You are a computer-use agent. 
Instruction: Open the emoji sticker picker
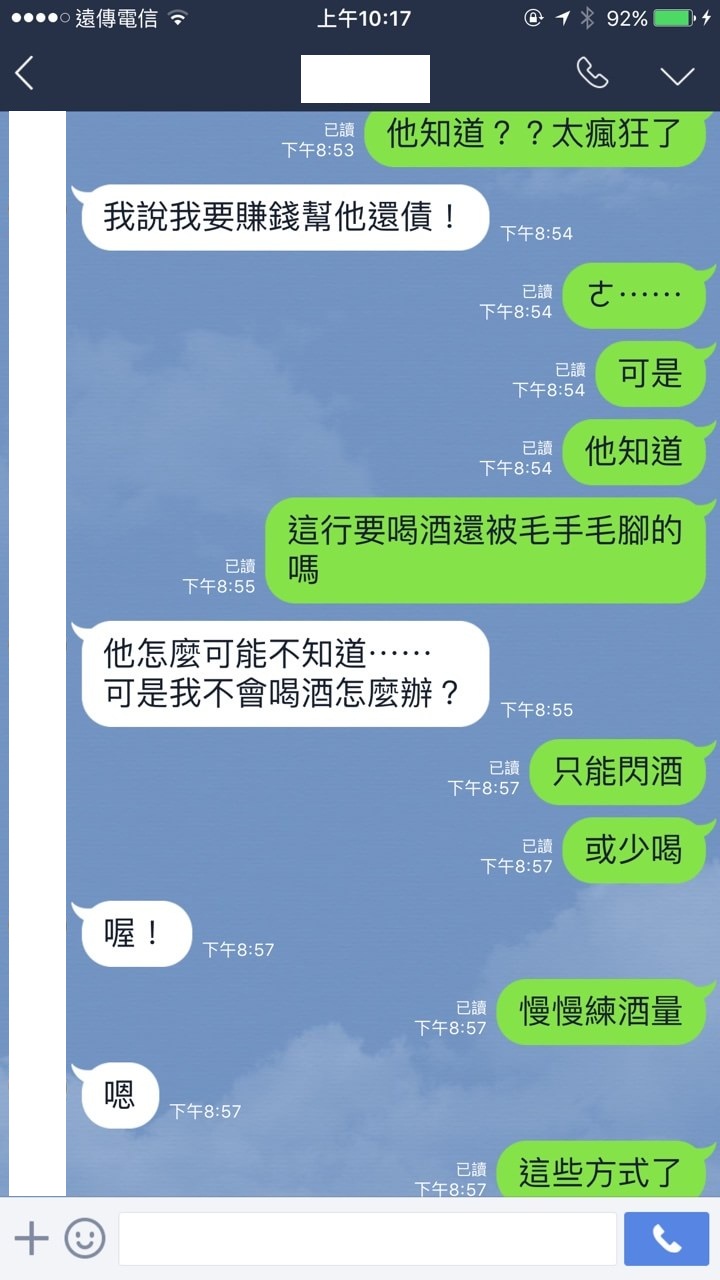tap(85, 1239)
